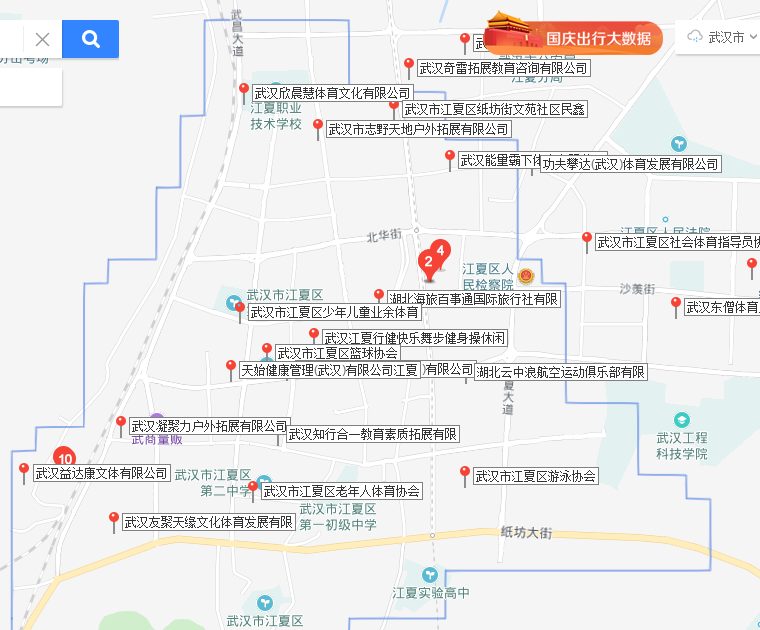The width and height of the screenshot is (760, 630).
Task: Tap the blue search button
Action: (x=90, y=39)
